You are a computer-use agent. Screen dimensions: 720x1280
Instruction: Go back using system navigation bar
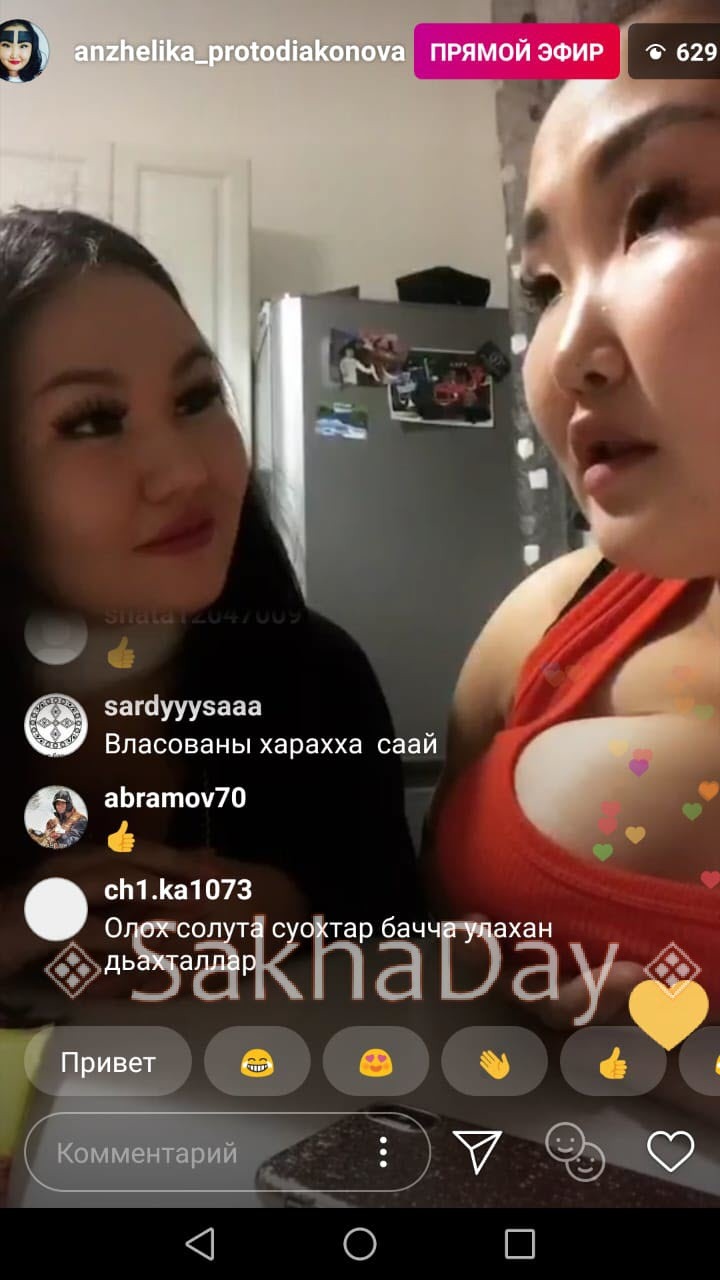click(200, 1244)
